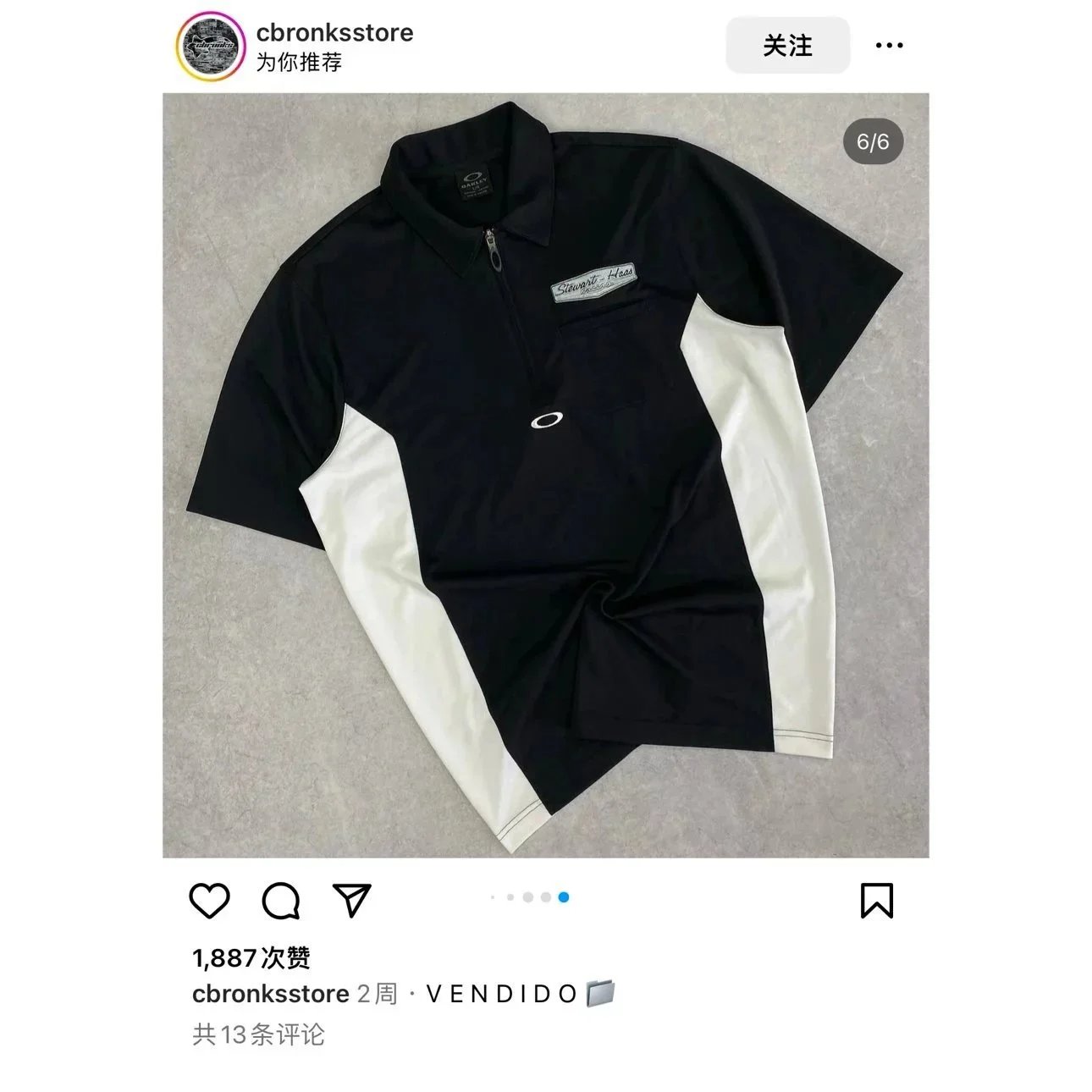Screen dimensions: 1092x1092
Task: View the list of 1,887 likes
Action: [x=251, y=958]
